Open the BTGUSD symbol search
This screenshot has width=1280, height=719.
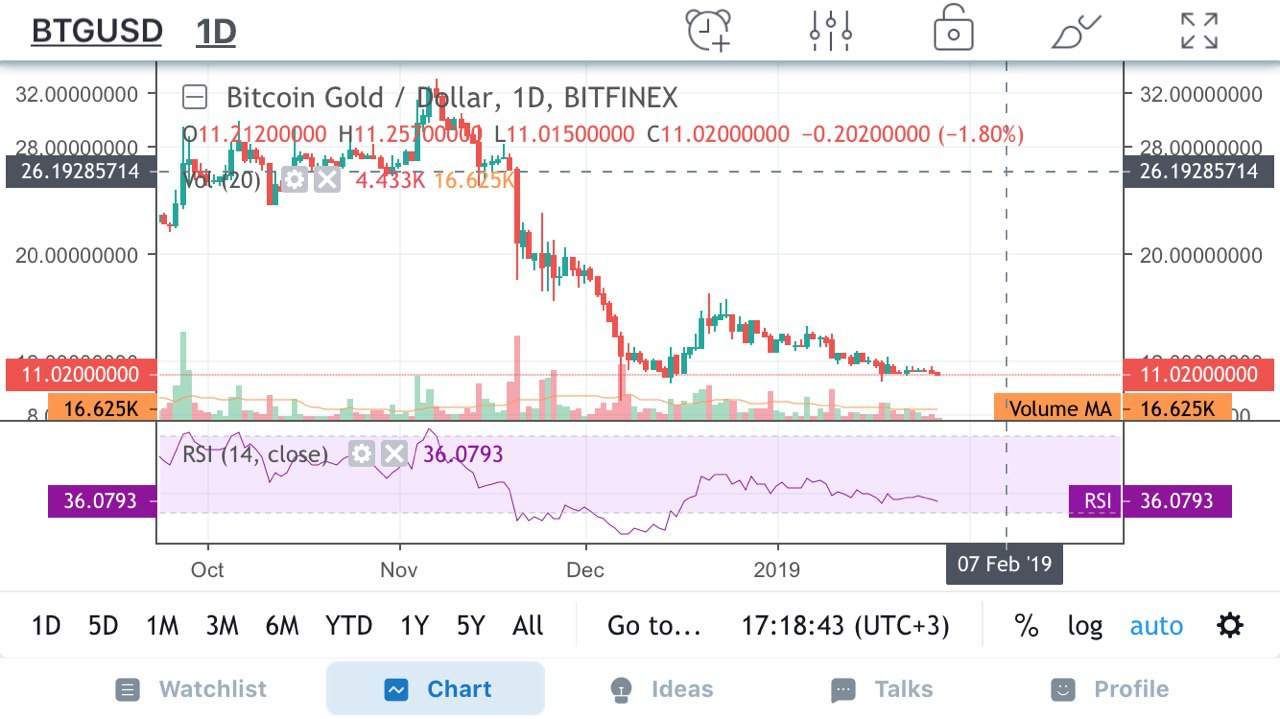pos(96,31)
